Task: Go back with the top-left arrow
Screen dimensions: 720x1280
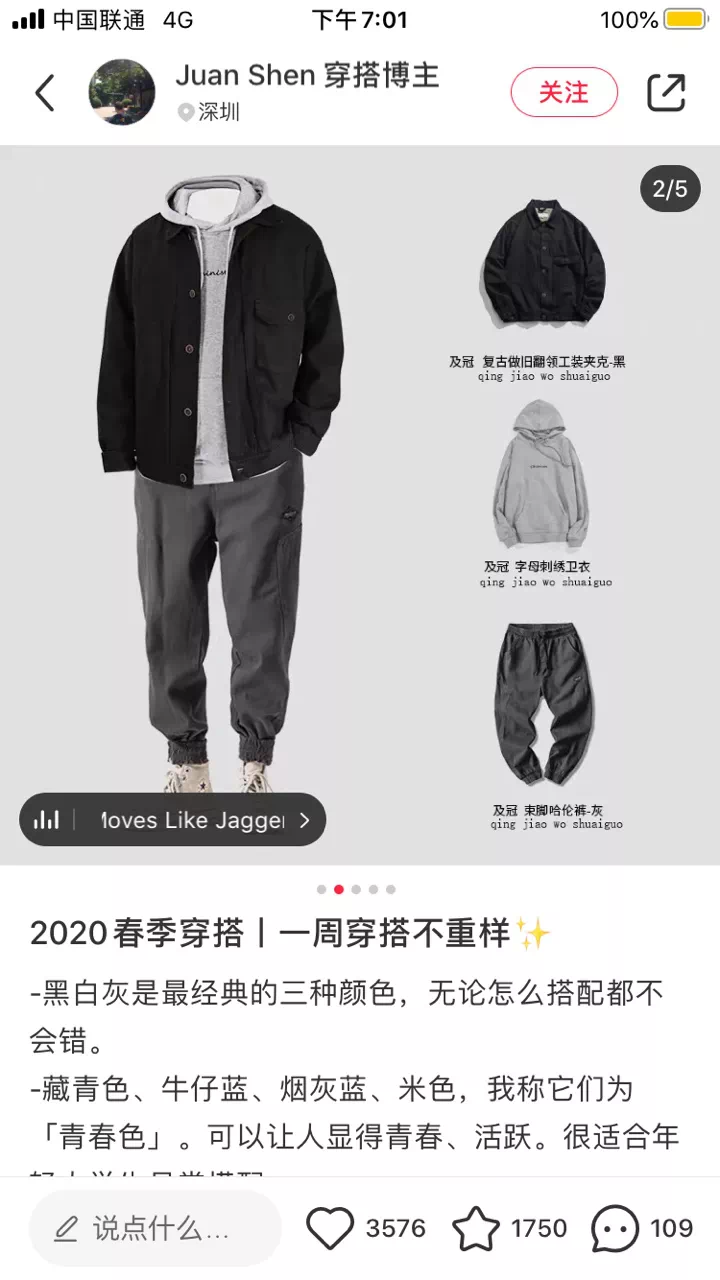Action: point(45,93)
